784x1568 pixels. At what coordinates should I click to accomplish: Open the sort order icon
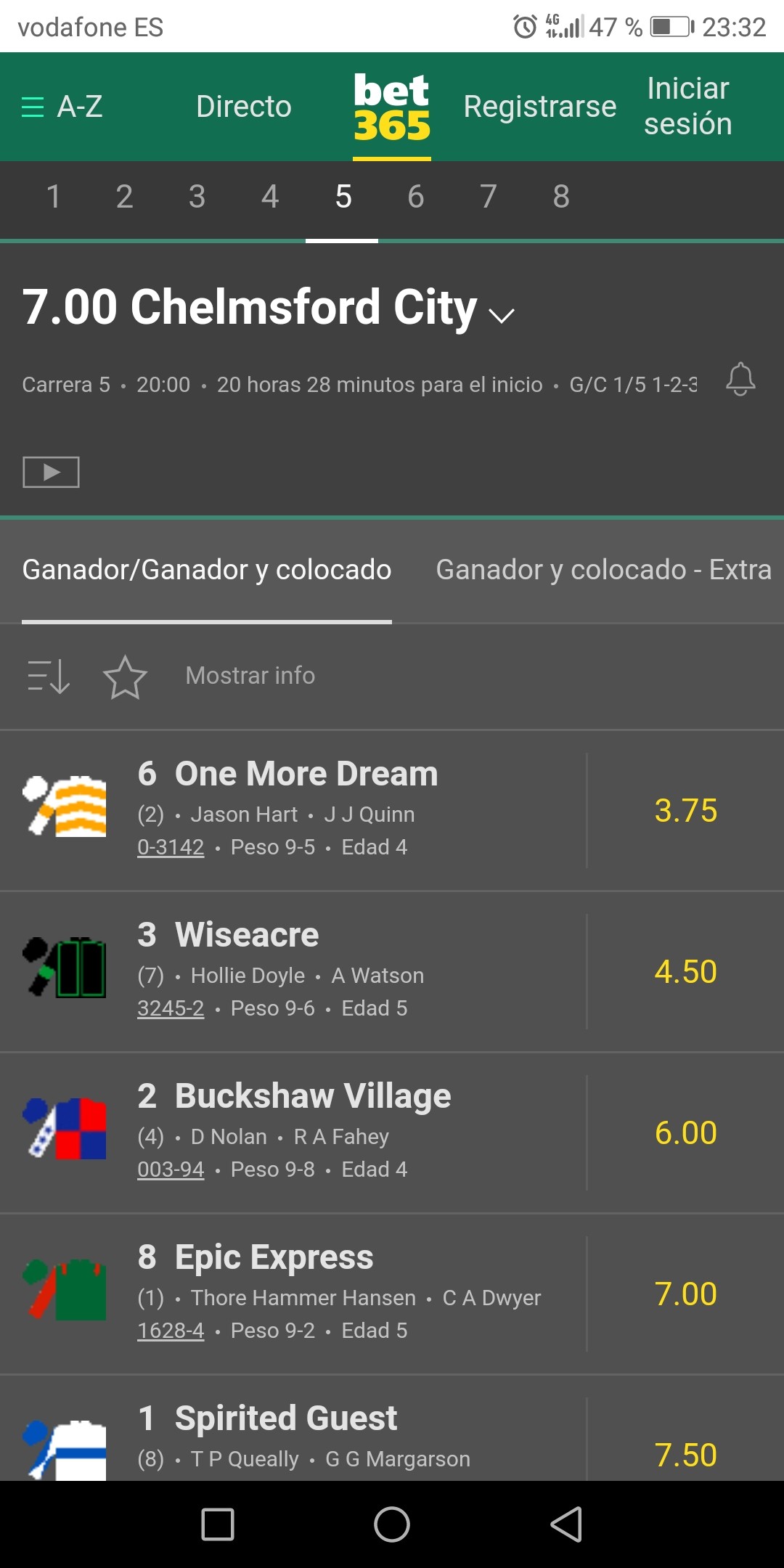(49, 676)
